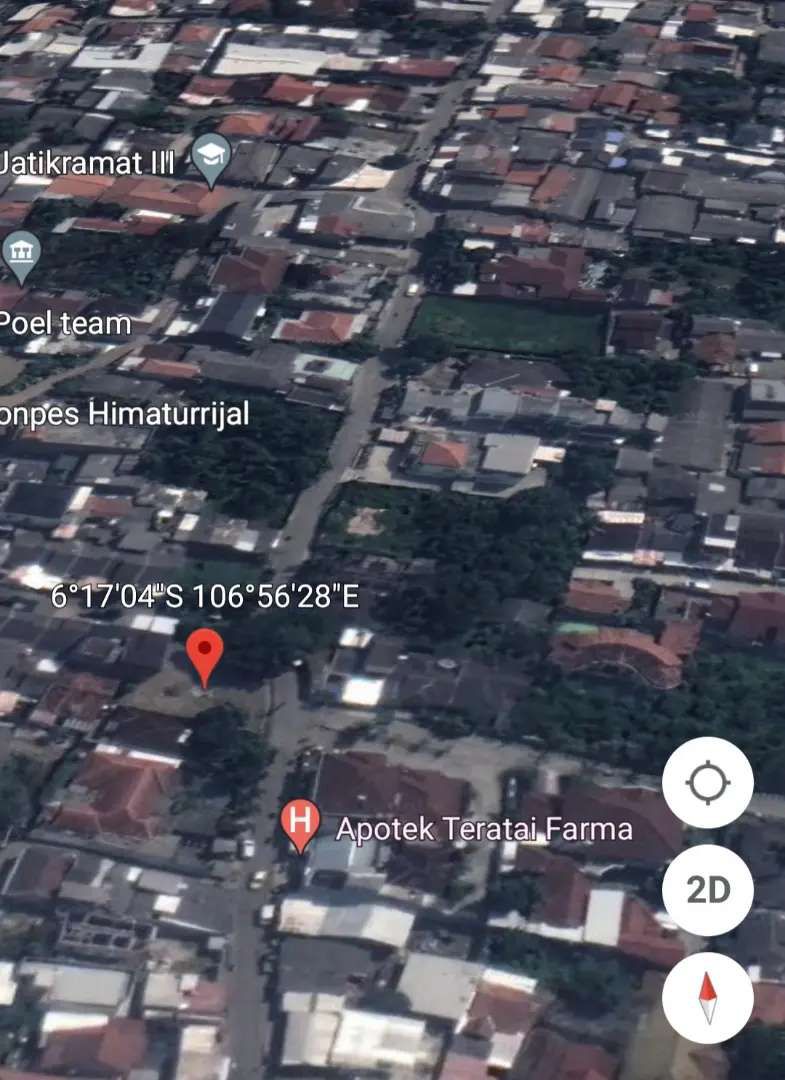Select the red dropped pin
The width and height of the screenshot is (785, 1080).
(205, 656)
